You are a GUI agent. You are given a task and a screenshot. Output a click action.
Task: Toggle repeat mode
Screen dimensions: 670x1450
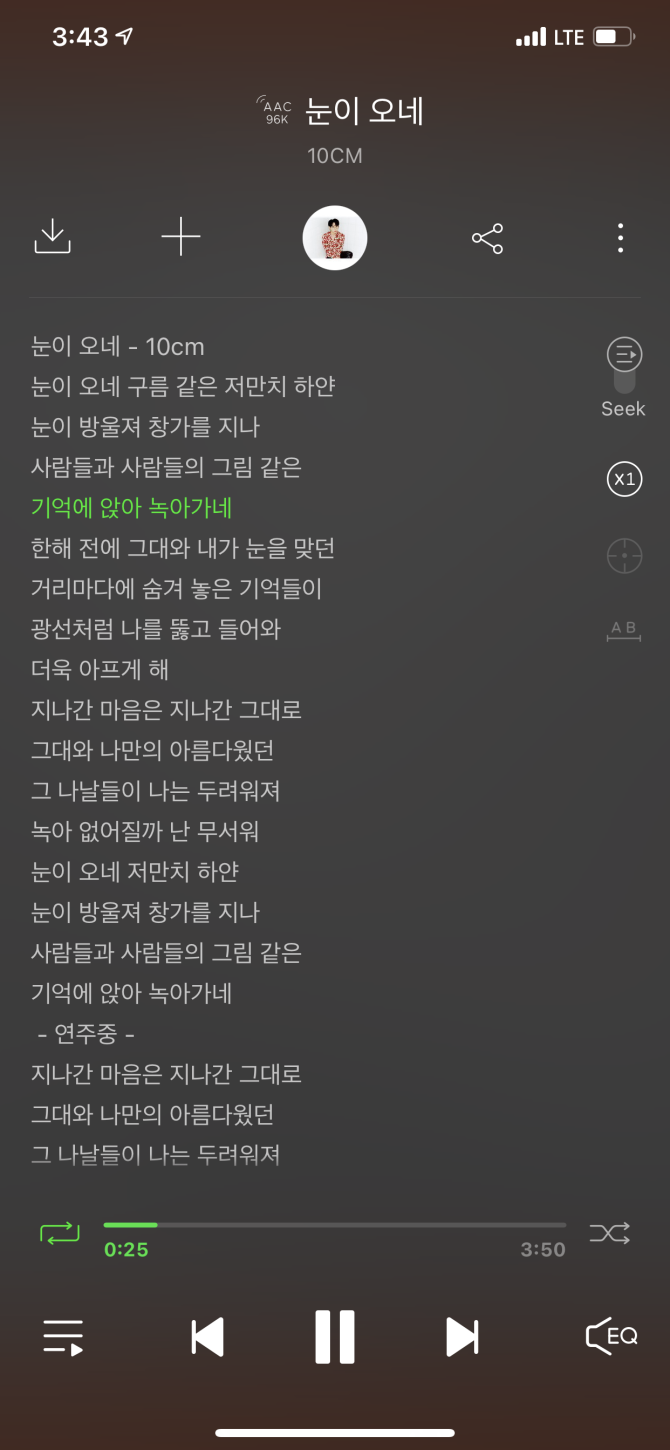pos(60,1232)
